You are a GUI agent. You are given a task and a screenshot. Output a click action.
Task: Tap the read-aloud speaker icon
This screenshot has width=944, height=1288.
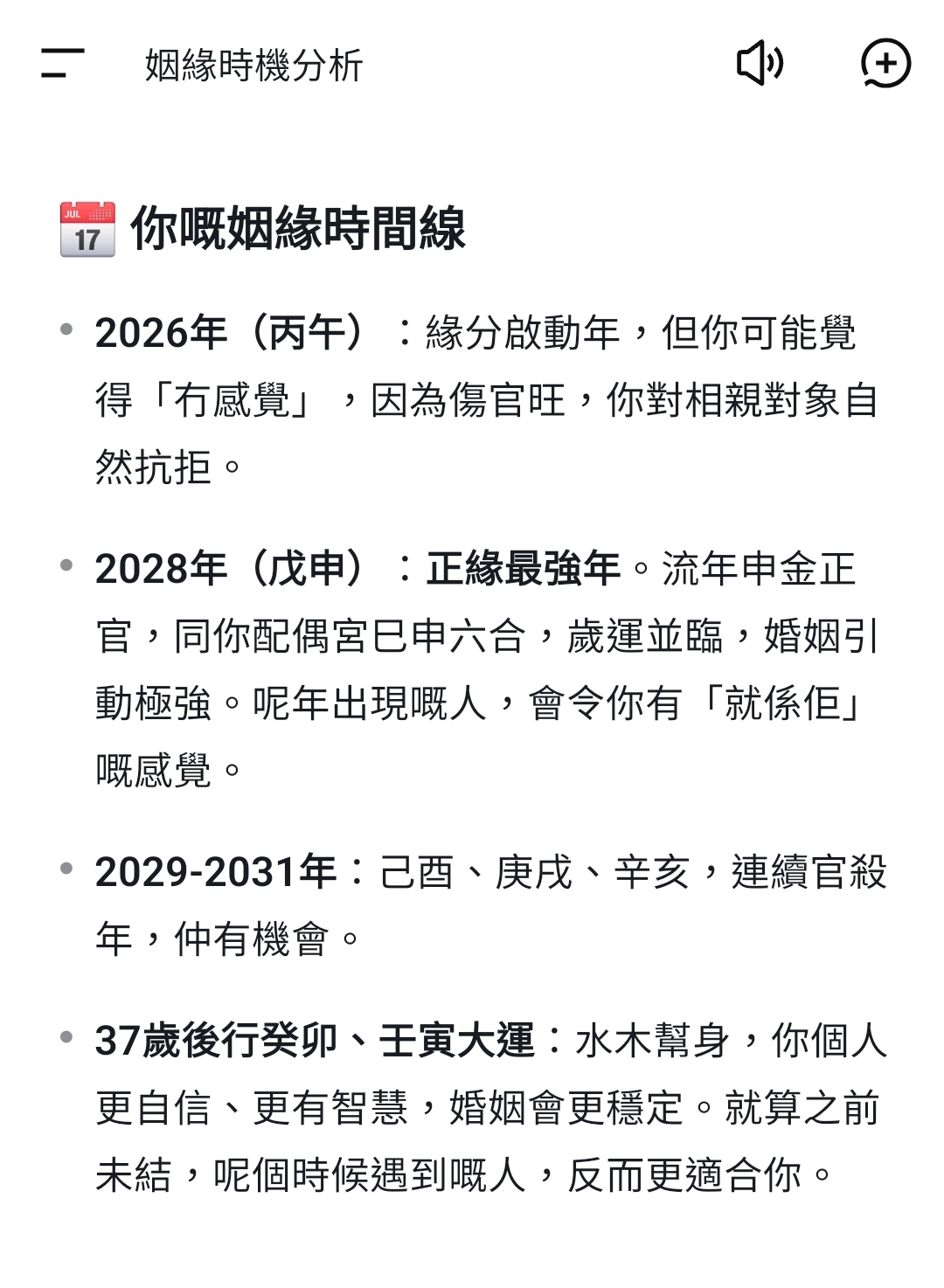[x=760, y=64]
